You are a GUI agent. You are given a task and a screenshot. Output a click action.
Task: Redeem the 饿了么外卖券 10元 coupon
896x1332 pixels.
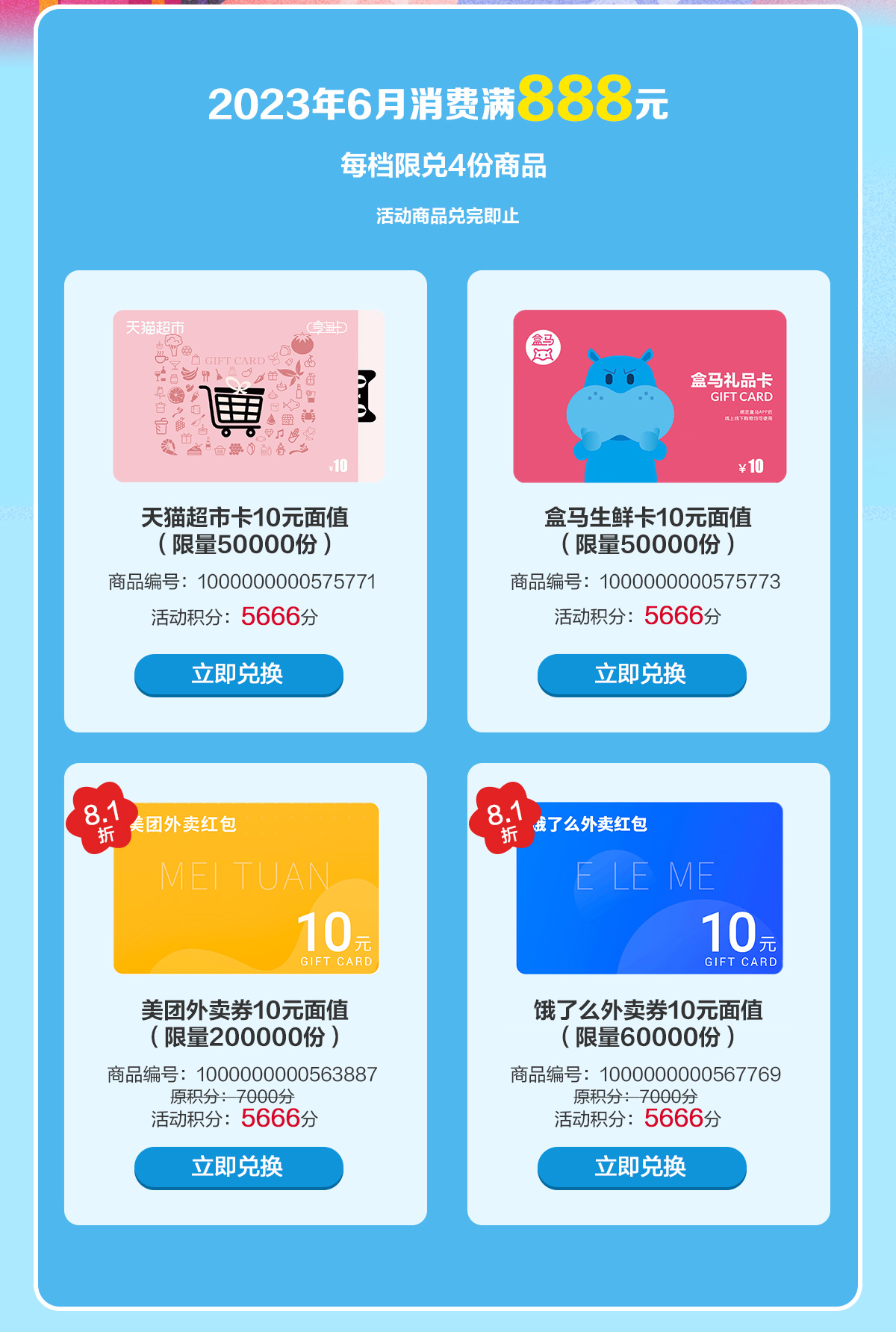641,1167
